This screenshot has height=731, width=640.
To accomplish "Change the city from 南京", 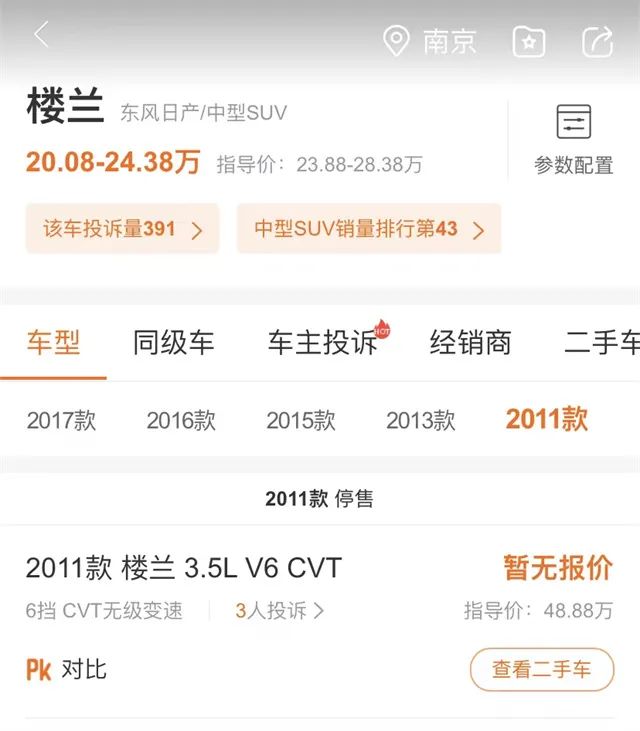I will tap(431, 41).
